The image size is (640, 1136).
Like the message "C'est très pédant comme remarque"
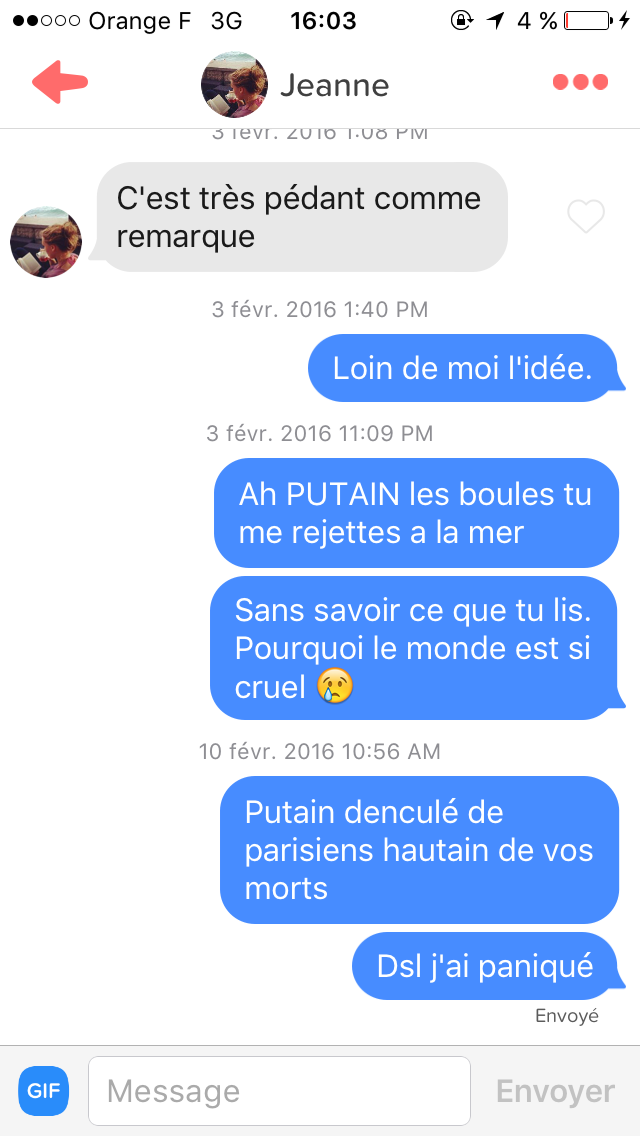click(x=586, y=217)
